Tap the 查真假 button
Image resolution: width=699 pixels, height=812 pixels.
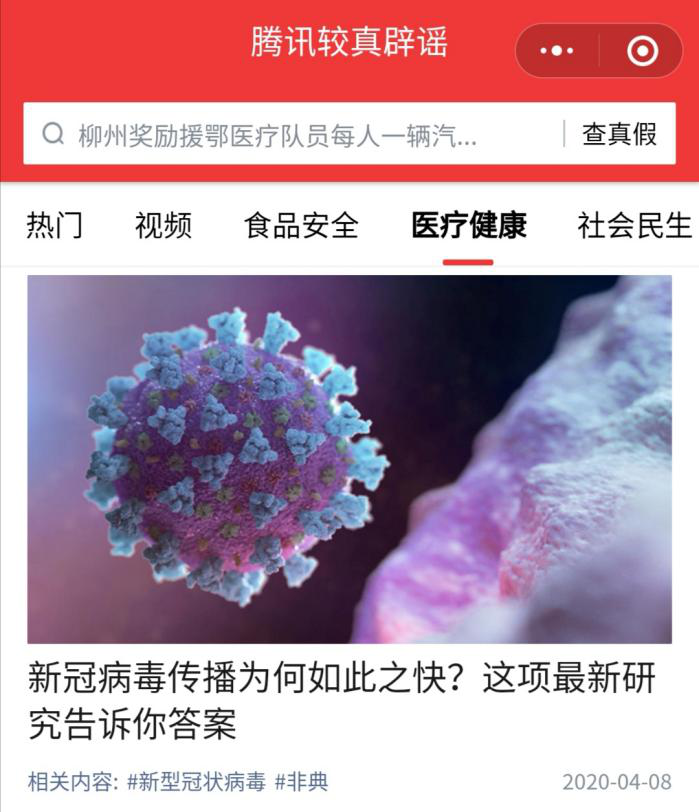[619, 134]
